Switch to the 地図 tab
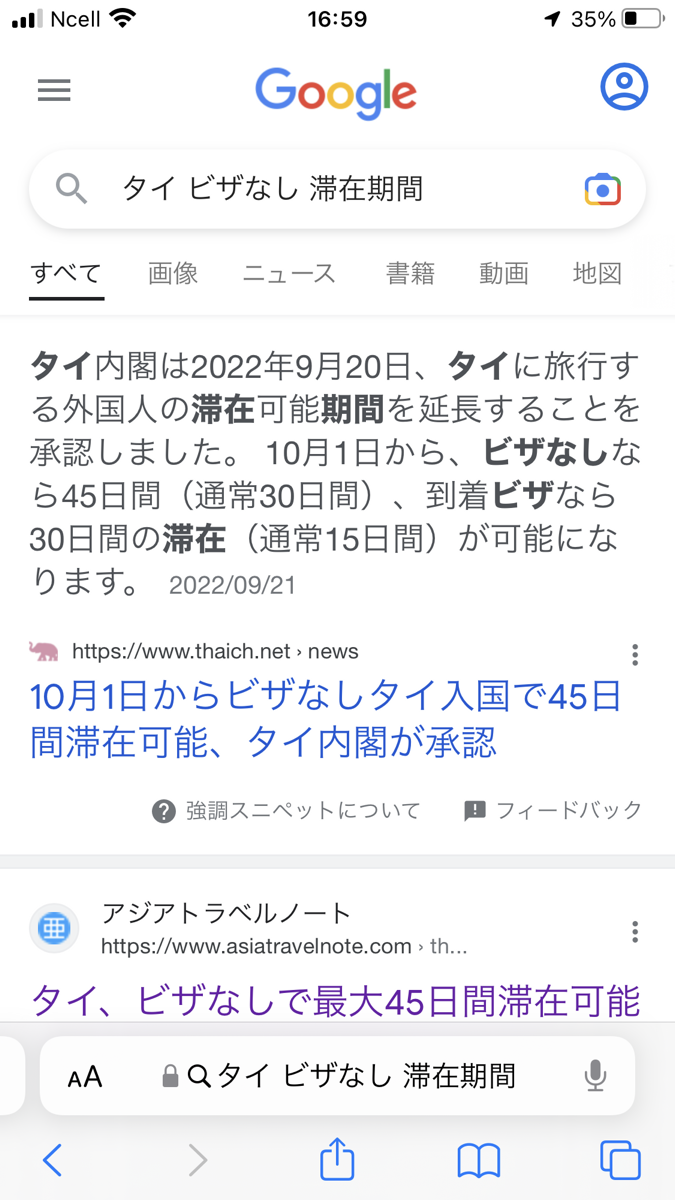The height and width of the screenshot is (1200, 675). click(597, 273)
